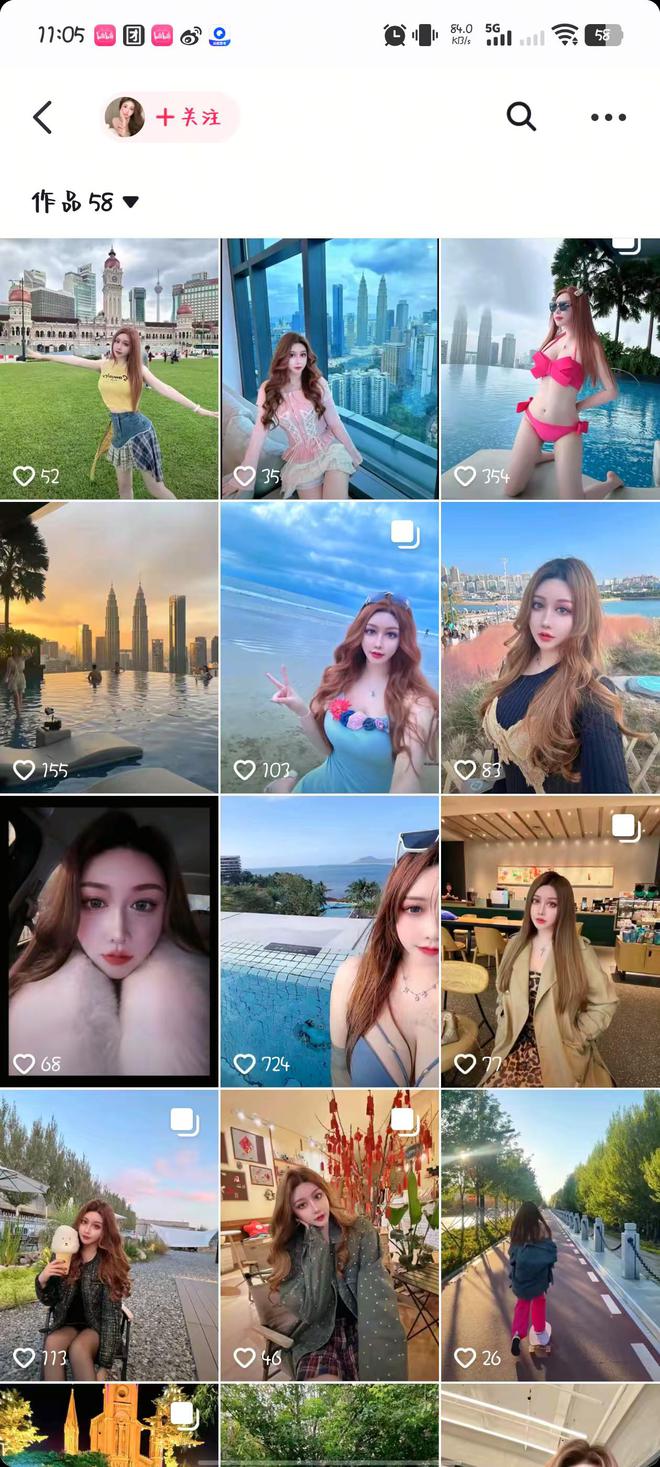The width and height of the screenshot is (660, 1467).
Task: View the beach post with 103 likes
Action: coord(329,647)
